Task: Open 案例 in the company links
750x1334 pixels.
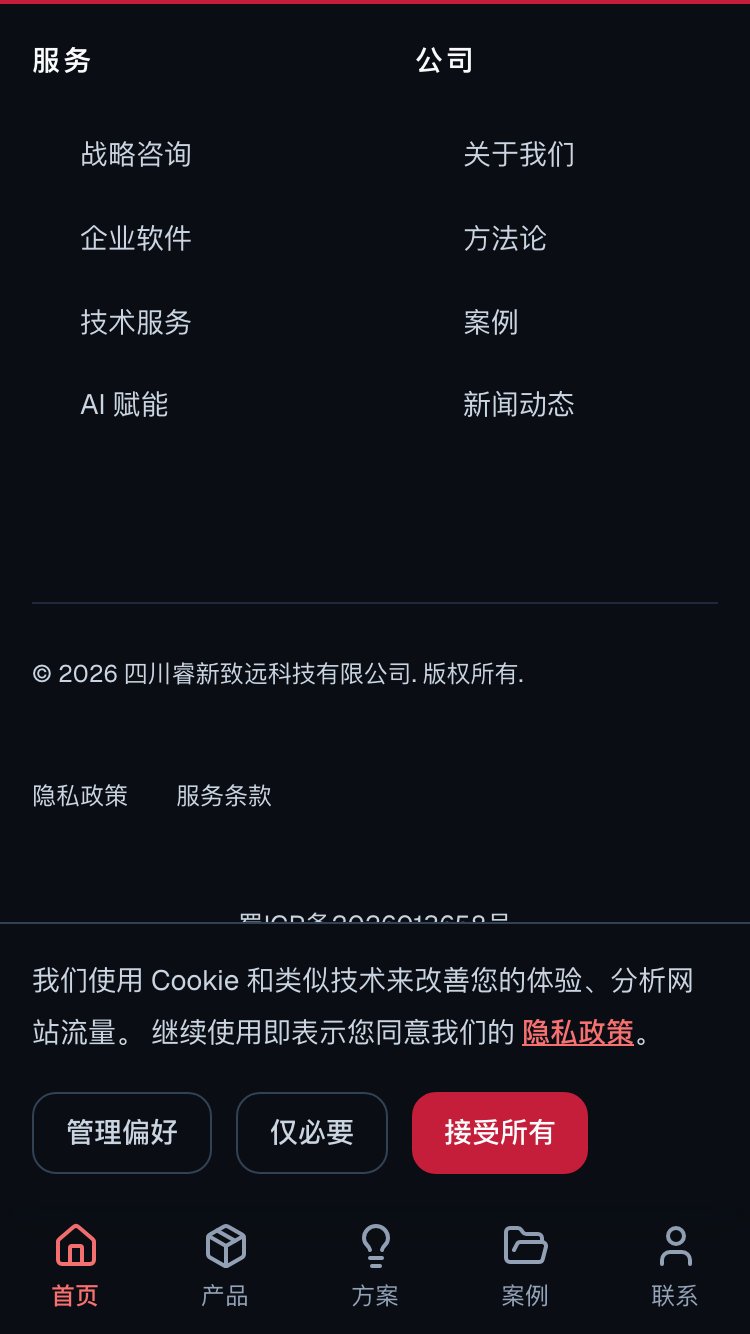Action: coord(491,322)
